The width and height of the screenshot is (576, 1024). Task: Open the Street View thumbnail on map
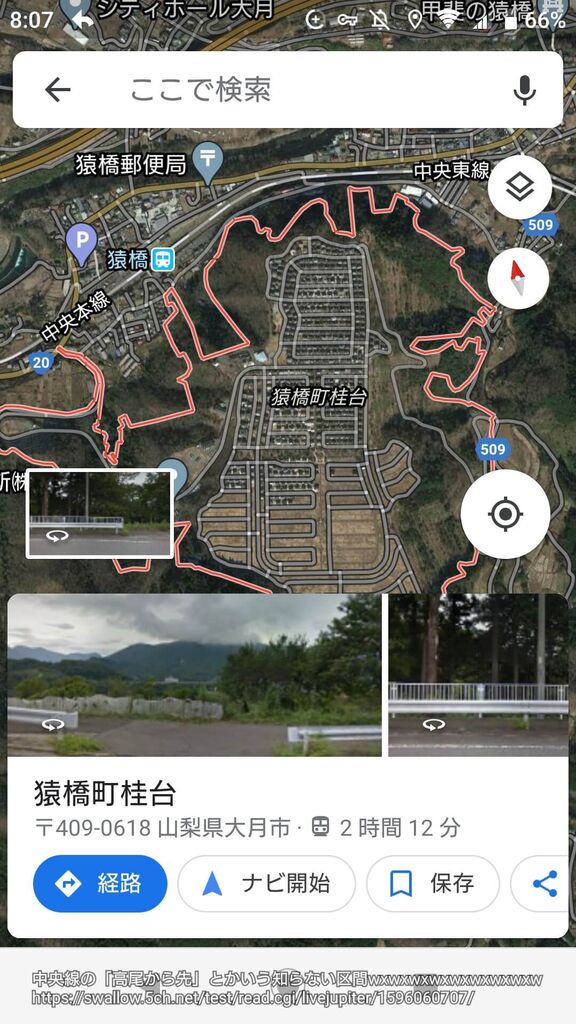(100, 514)
